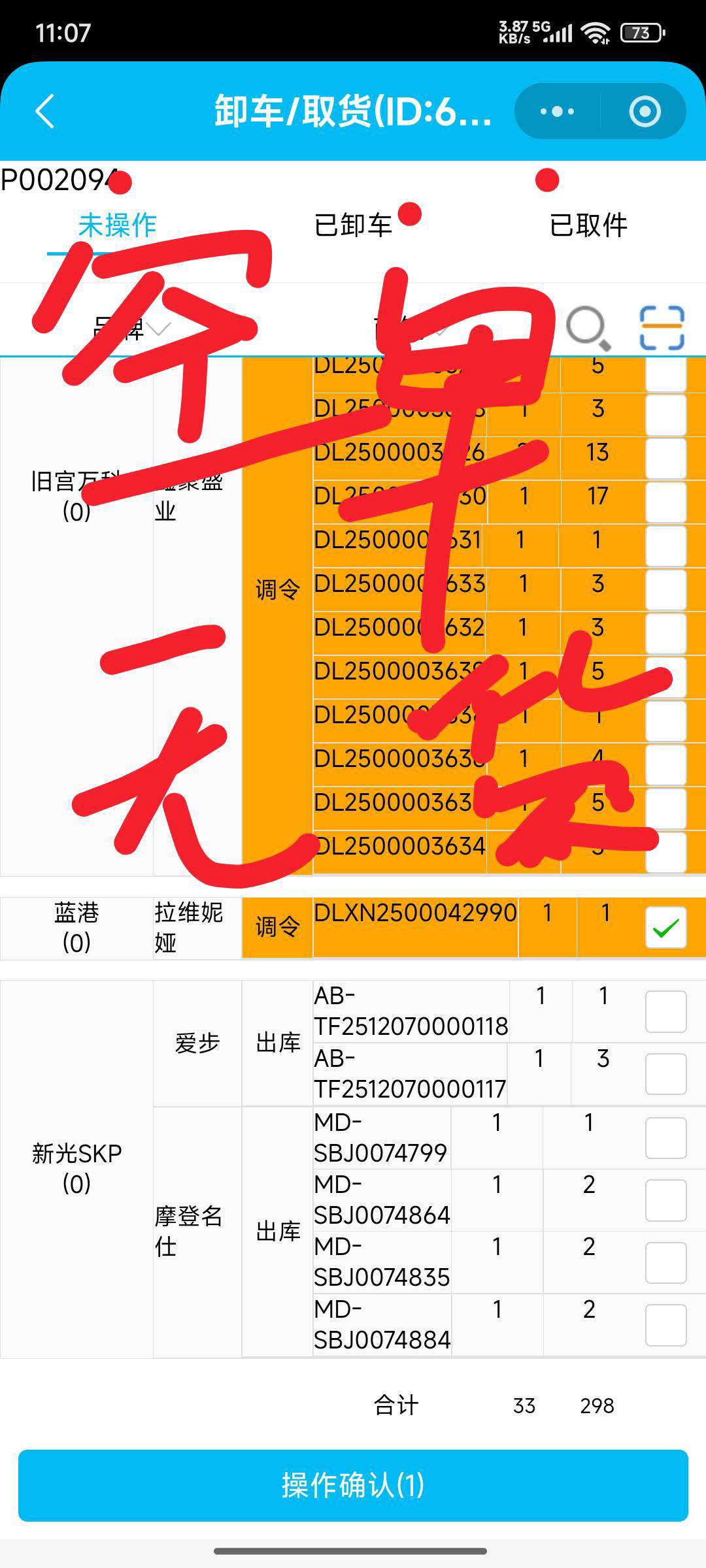Viewport: 706px width, 1568px height.
Task: Tick the MD-SBJ0074884 checkbox
Action: (665, 1325)
